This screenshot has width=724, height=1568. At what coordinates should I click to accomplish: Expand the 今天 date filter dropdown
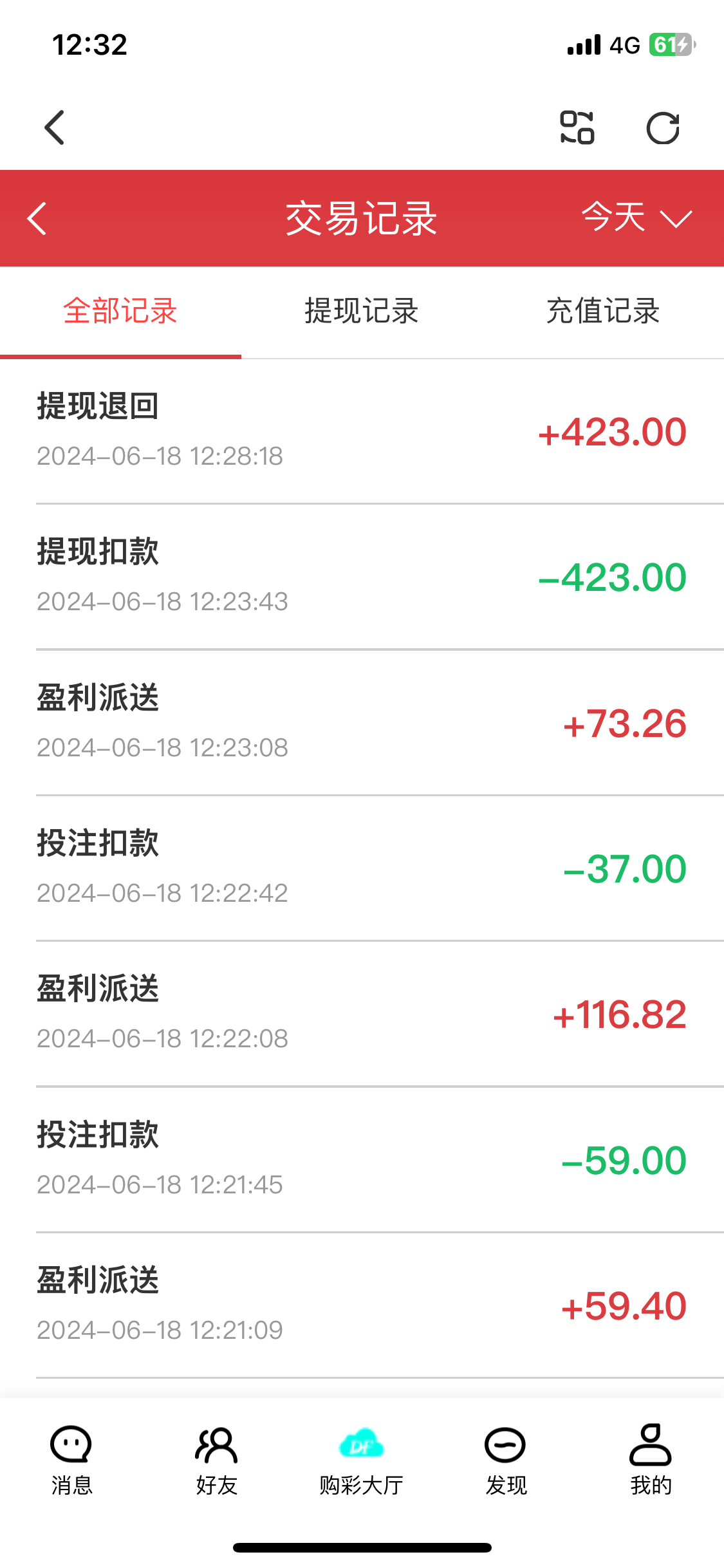tap(636, 218)
